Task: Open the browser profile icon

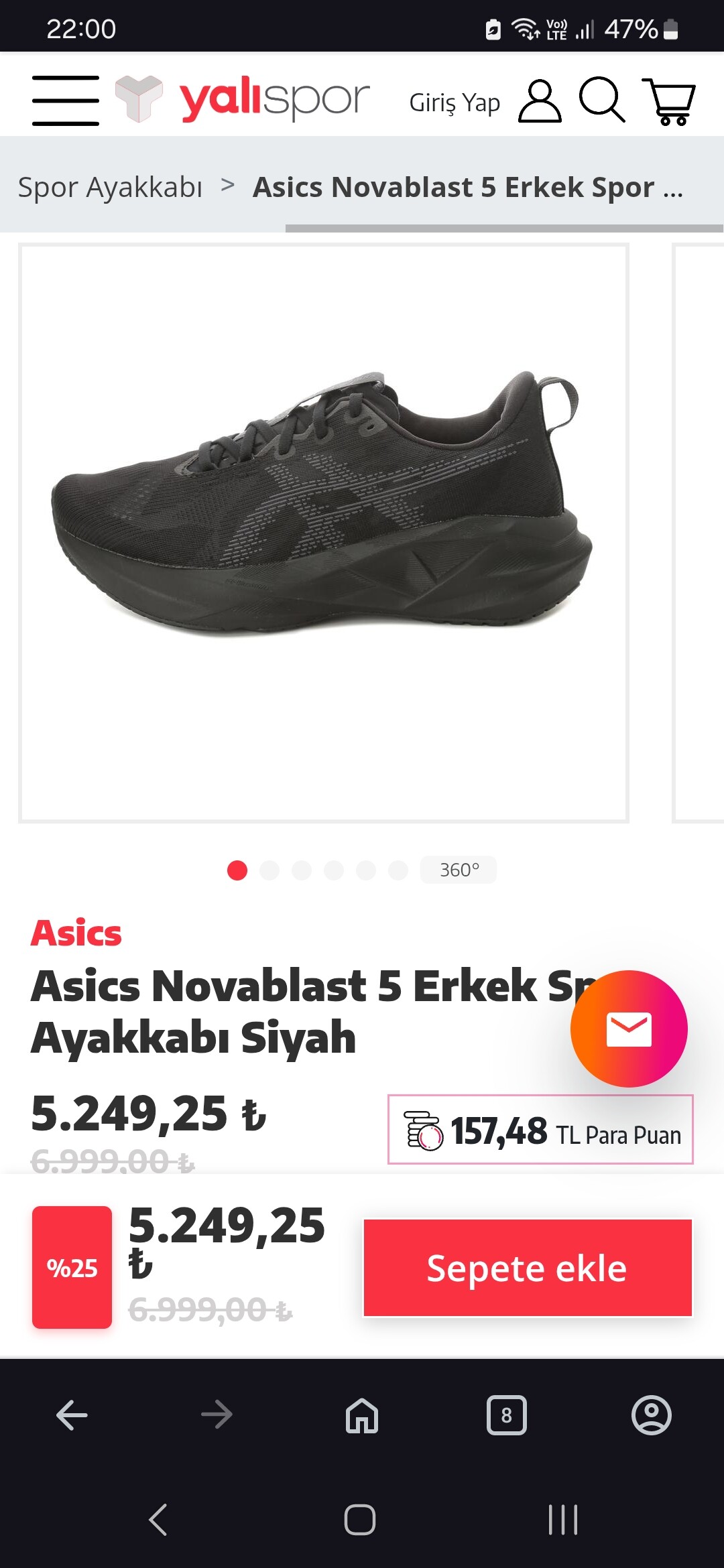Action: [652, 1415]
